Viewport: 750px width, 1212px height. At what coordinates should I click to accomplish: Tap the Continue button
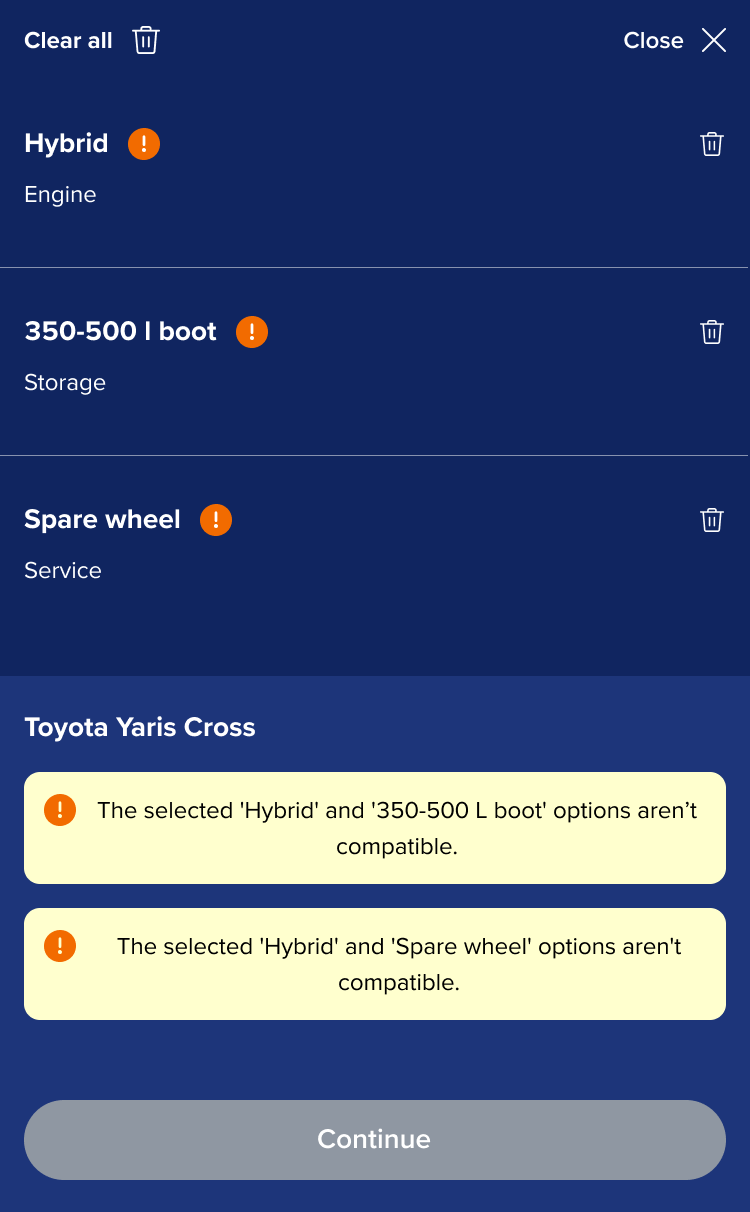point(375,1139)
